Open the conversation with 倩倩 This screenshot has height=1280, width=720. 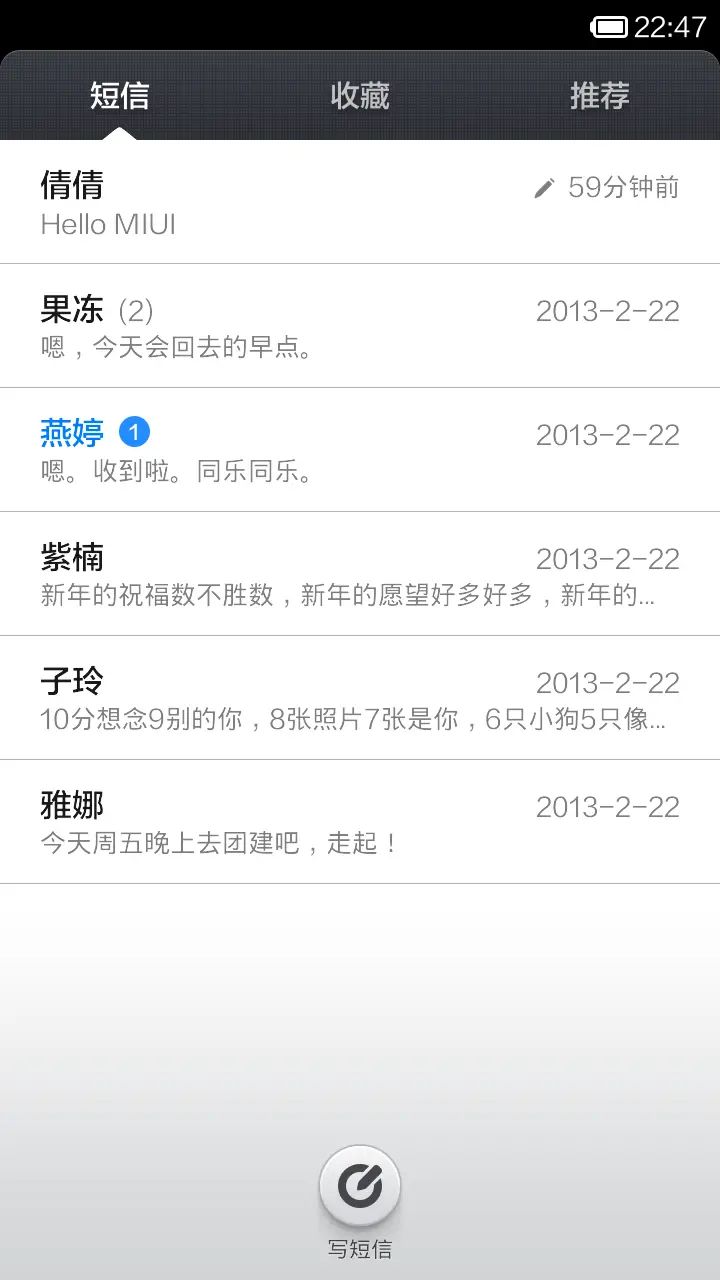(360, 201)
